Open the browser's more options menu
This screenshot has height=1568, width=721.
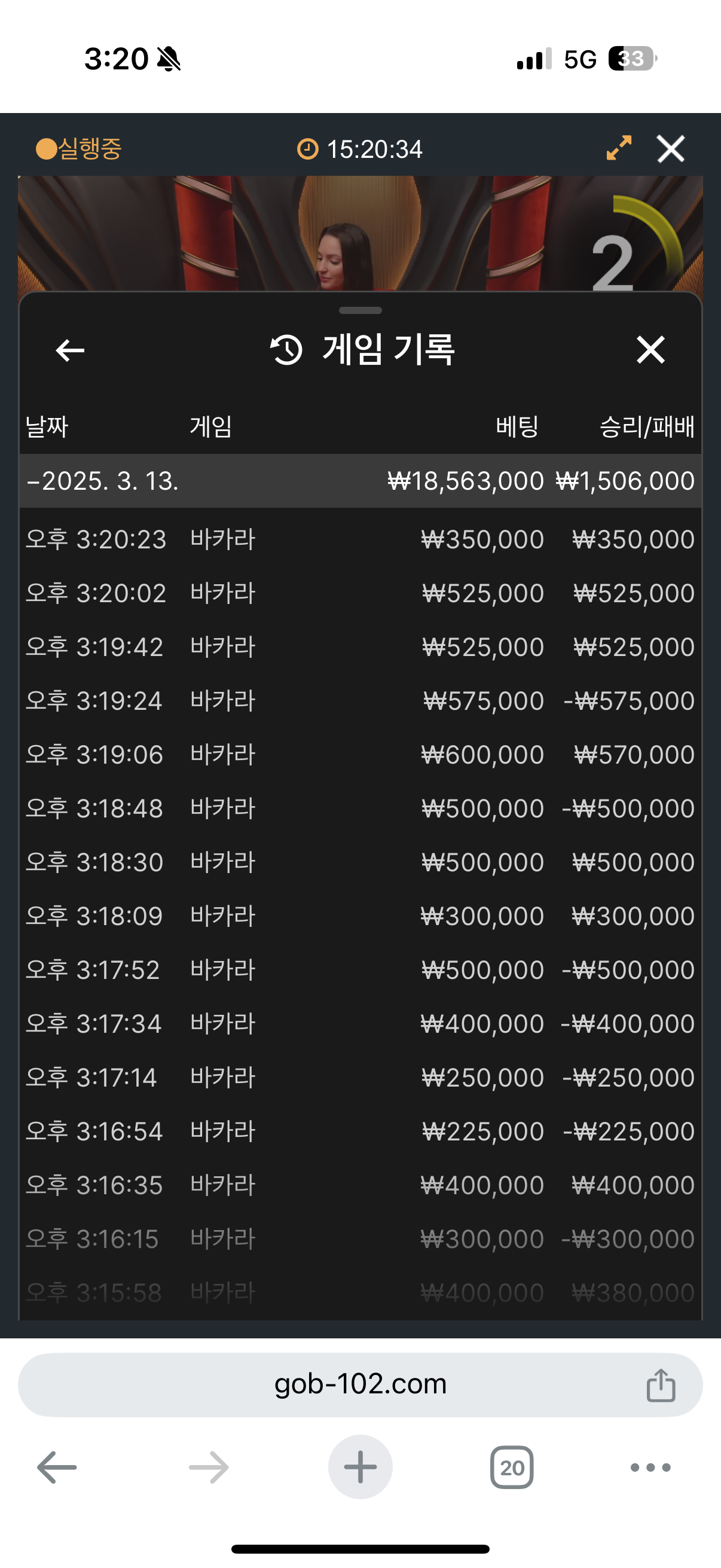650,1467
